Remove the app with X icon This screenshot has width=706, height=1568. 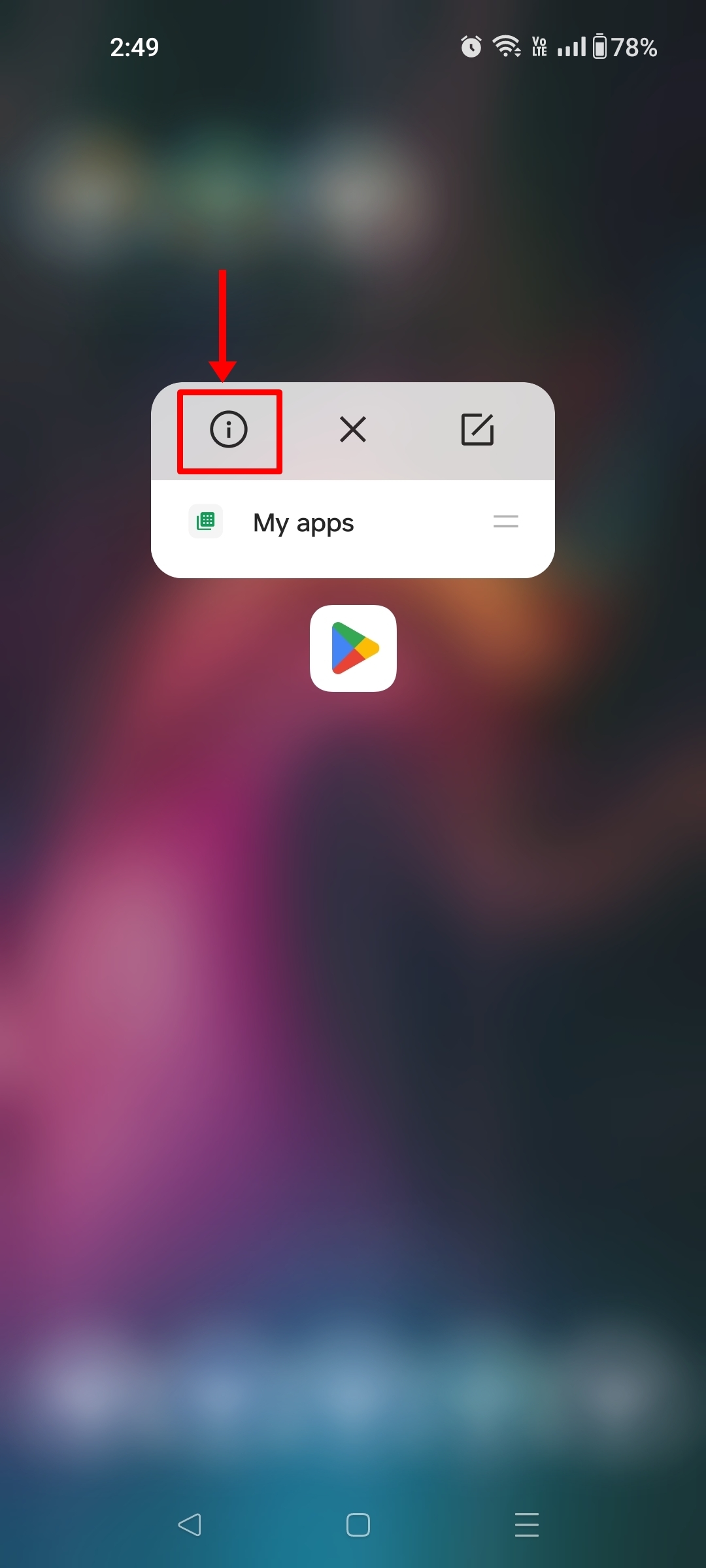[353, 430]
